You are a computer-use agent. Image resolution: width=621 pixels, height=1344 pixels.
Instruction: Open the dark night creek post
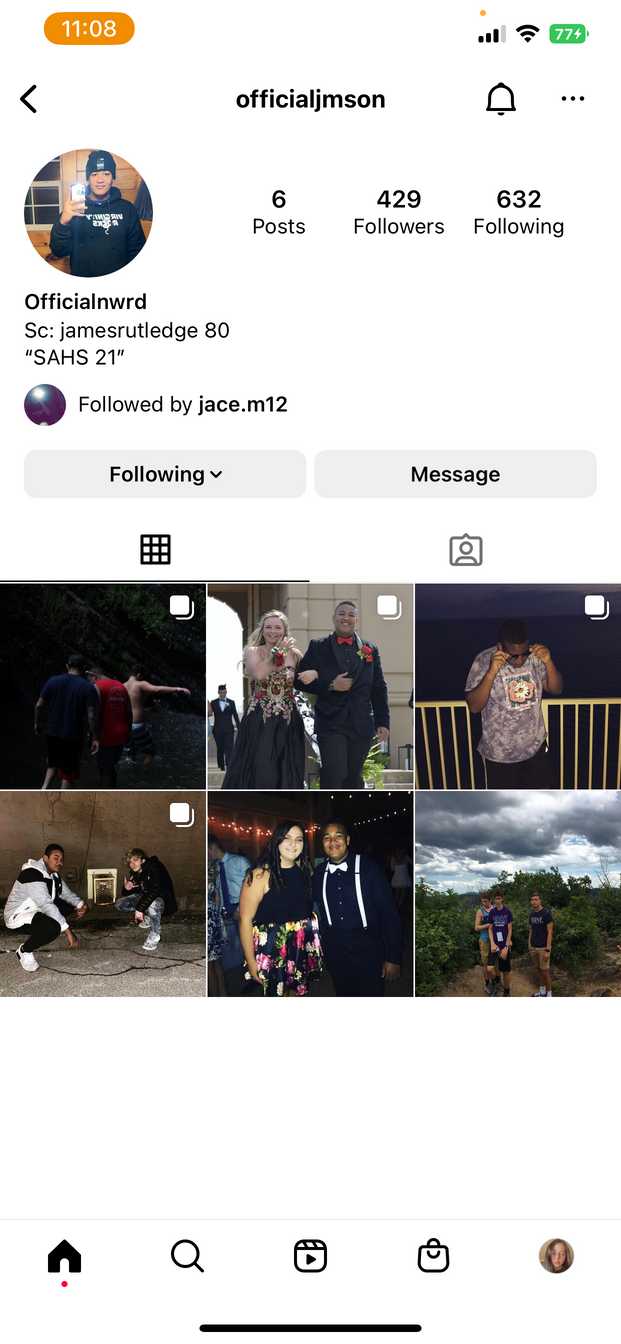[103, 686]
